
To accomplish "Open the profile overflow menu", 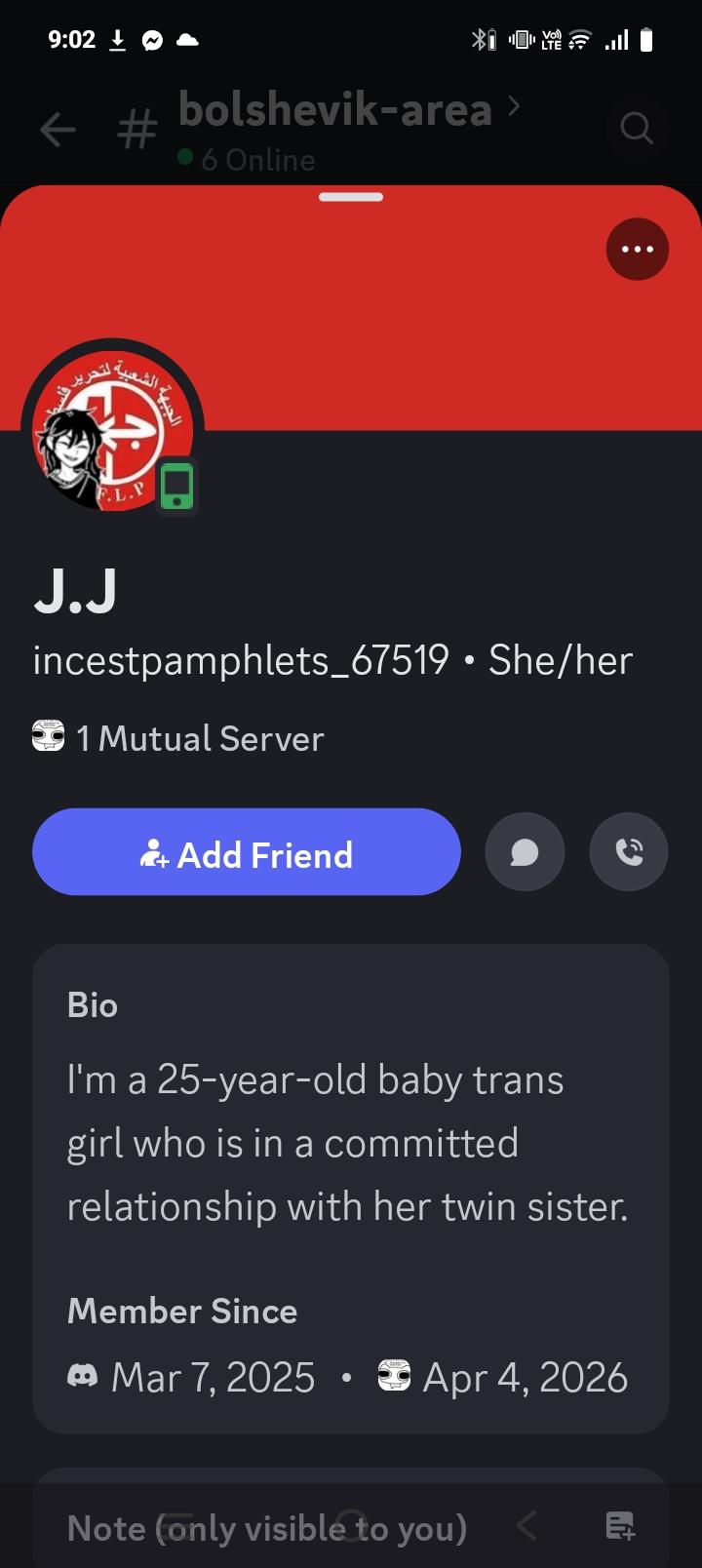I will tap(637, 250).
